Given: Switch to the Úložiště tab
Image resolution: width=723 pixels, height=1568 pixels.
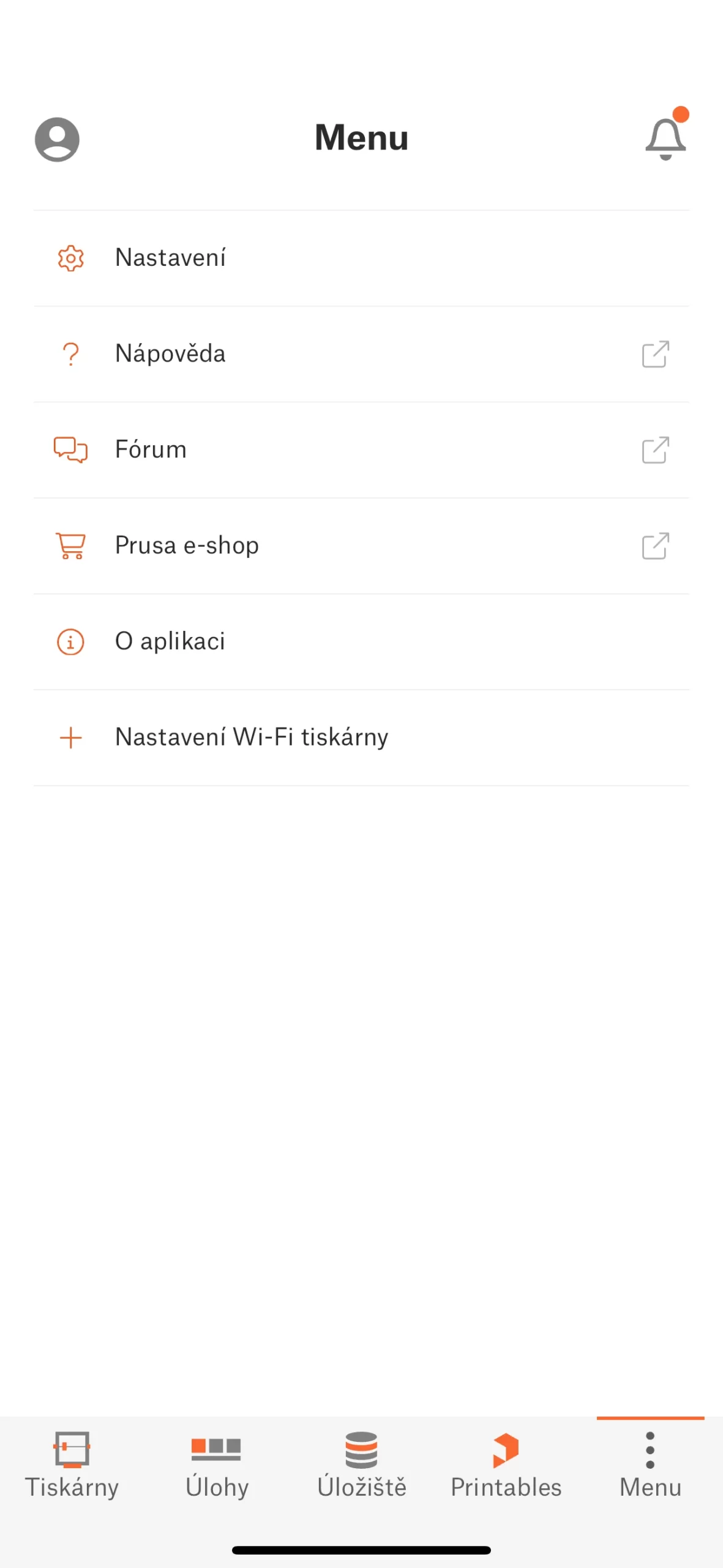Looking at the screenshot, I should [x=361, y=1464].
